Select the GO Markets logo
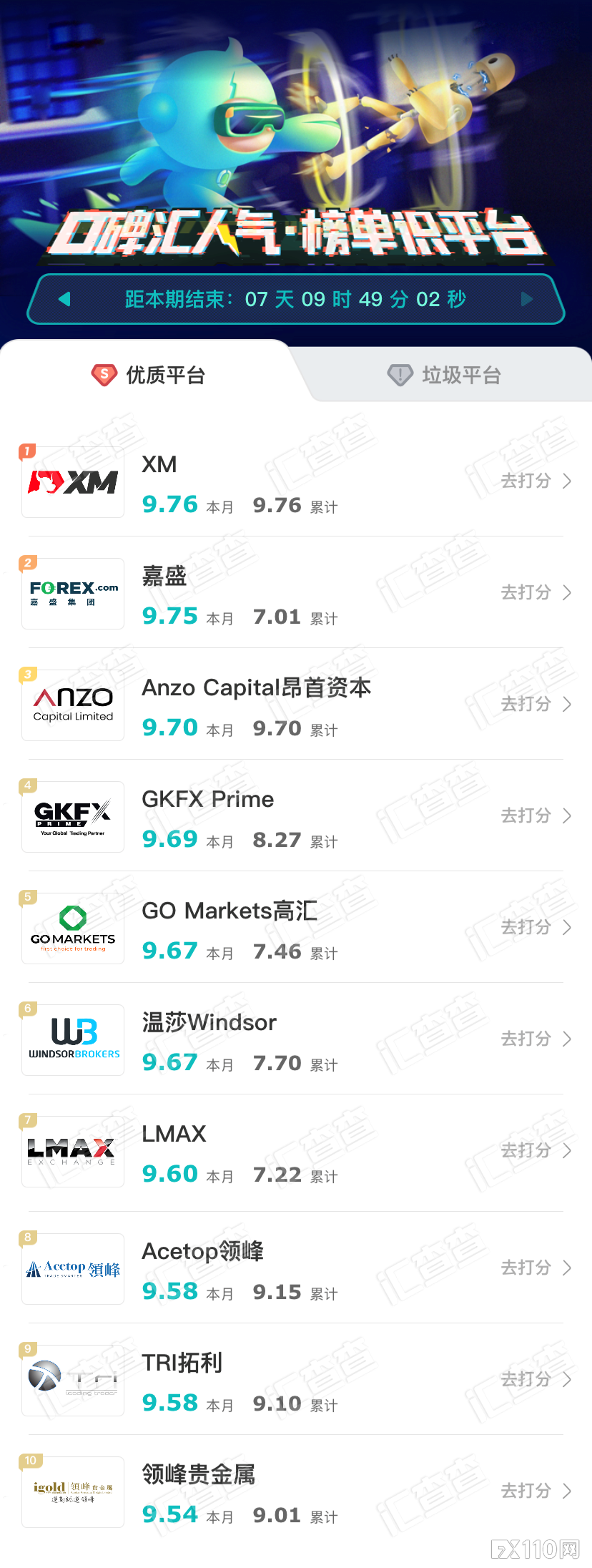The image size is (592, 1568). pos(72,926)
